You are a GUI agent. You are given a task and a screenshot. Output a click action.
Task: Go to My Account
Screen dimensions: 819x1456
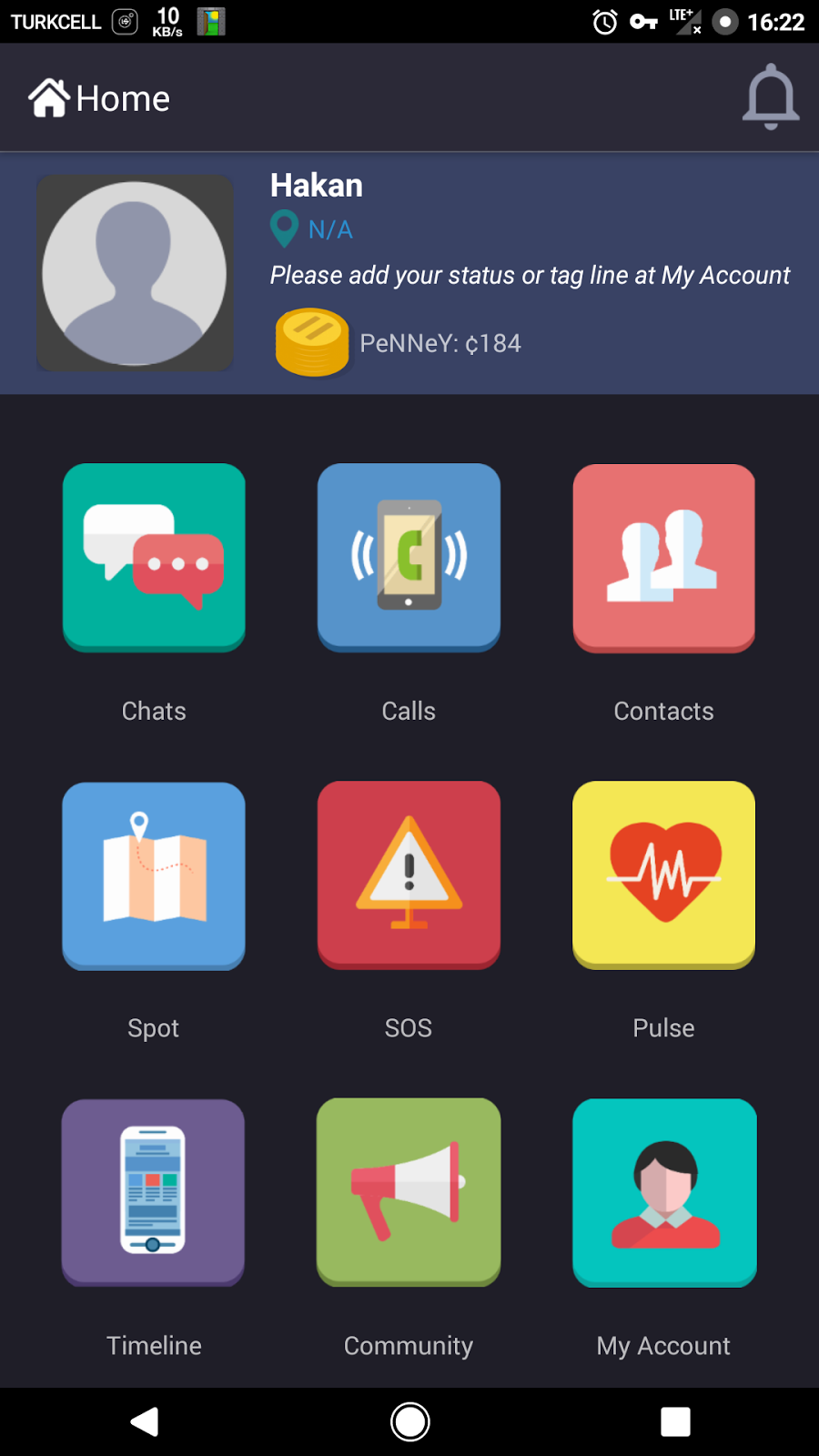pos(663,1191)
